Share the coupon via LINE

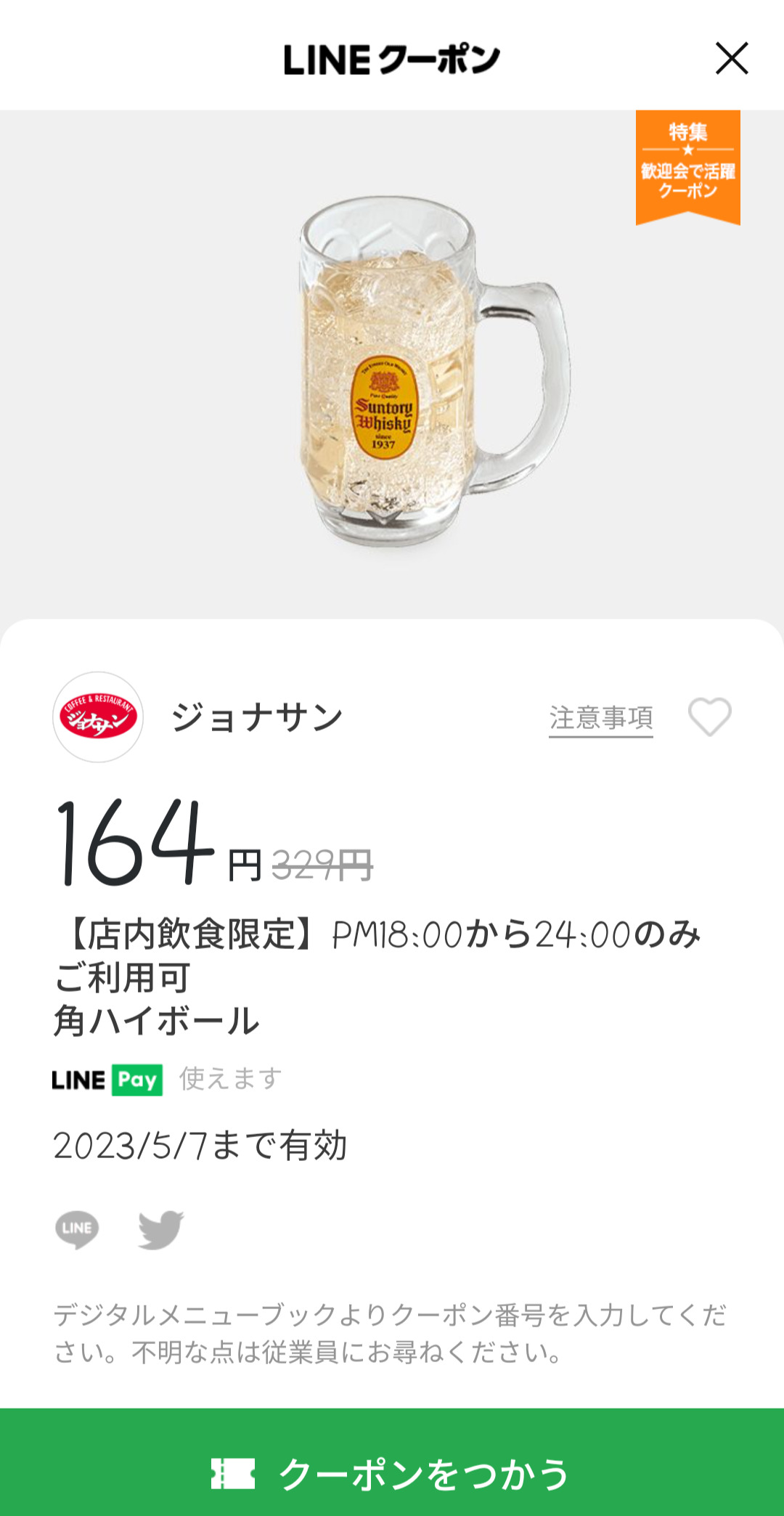[x=77, y=1229]
